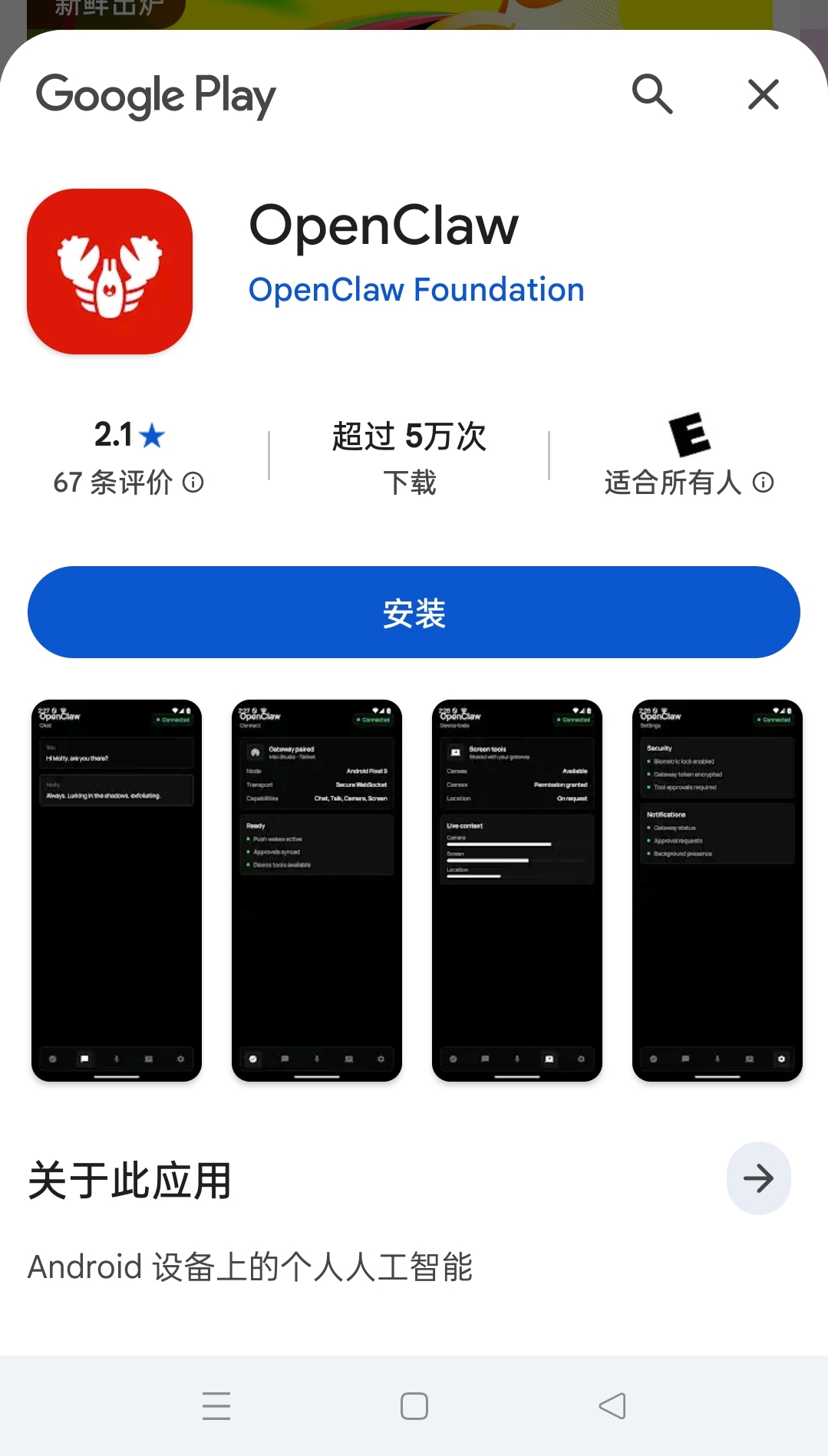
Task: Open the Google Play search icon
Action: point(652,94)
